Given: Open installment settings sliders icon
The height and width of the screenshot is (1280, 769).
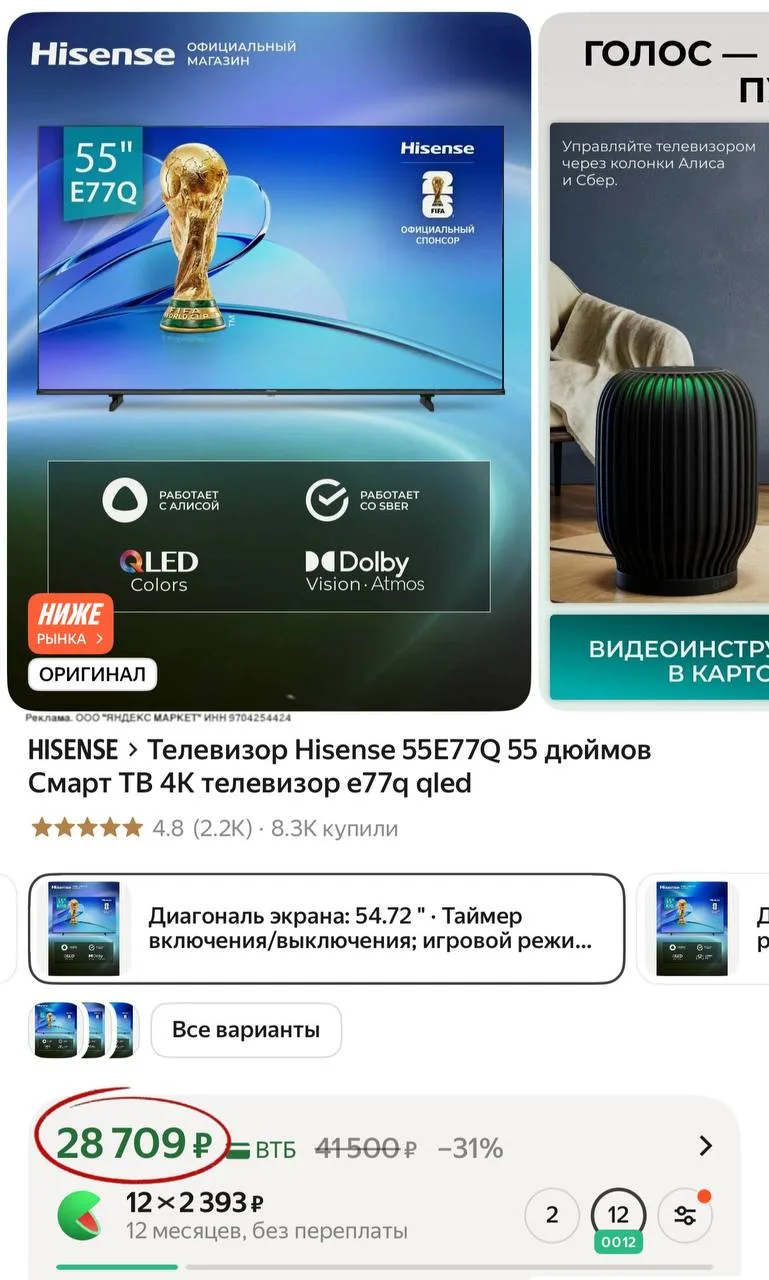Looking at the screenshot, I should (685, 1215).
